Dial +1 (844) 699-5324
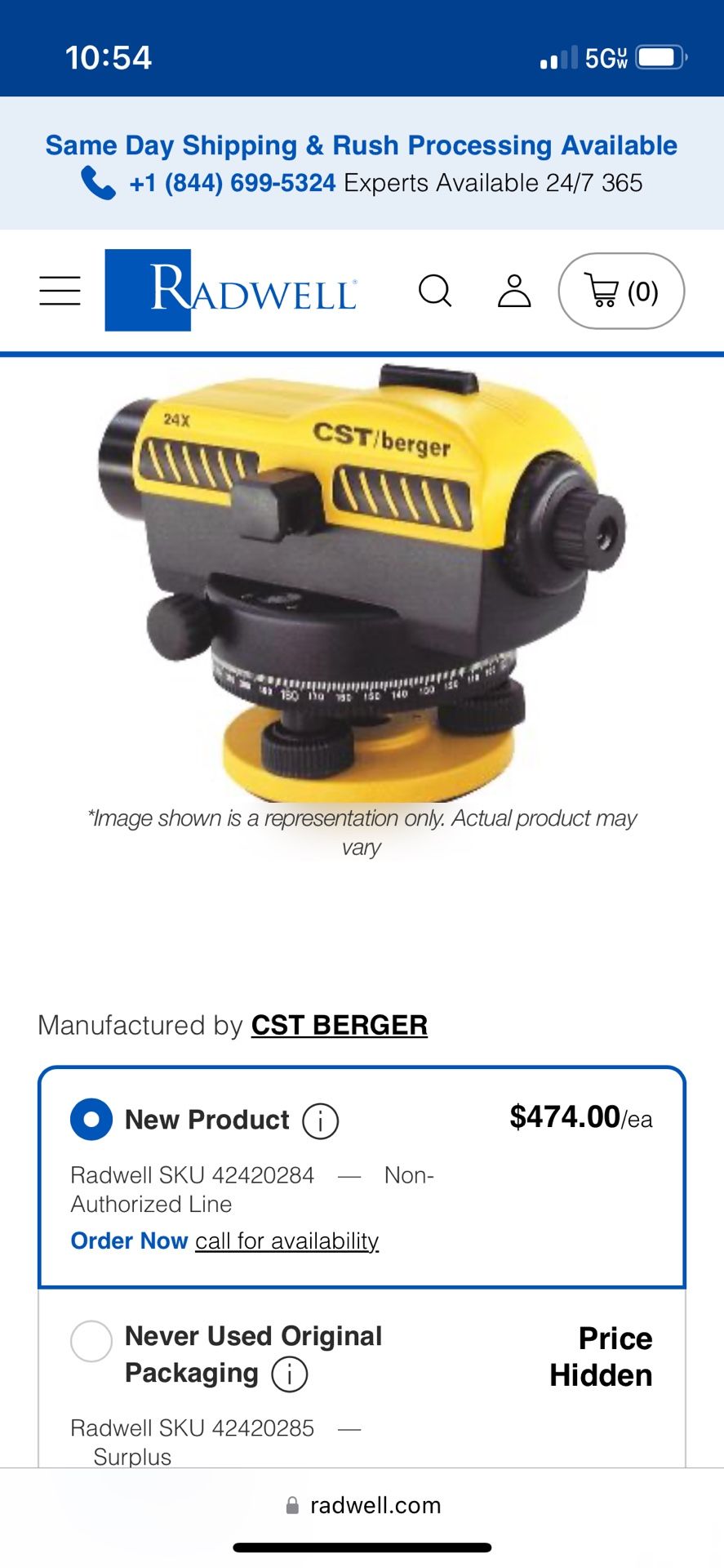The height and width of the screenshot is (1568, 724). click(231, 182)
